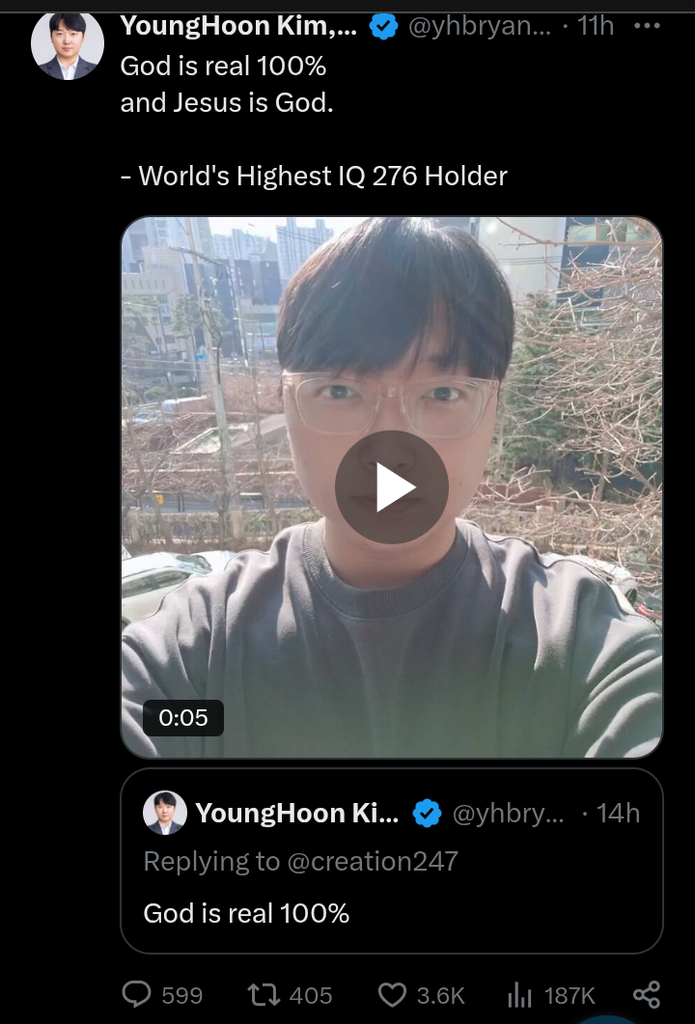695x1024 pixels.
Task: Open the post author's profile picture
Action: (67, 45)
